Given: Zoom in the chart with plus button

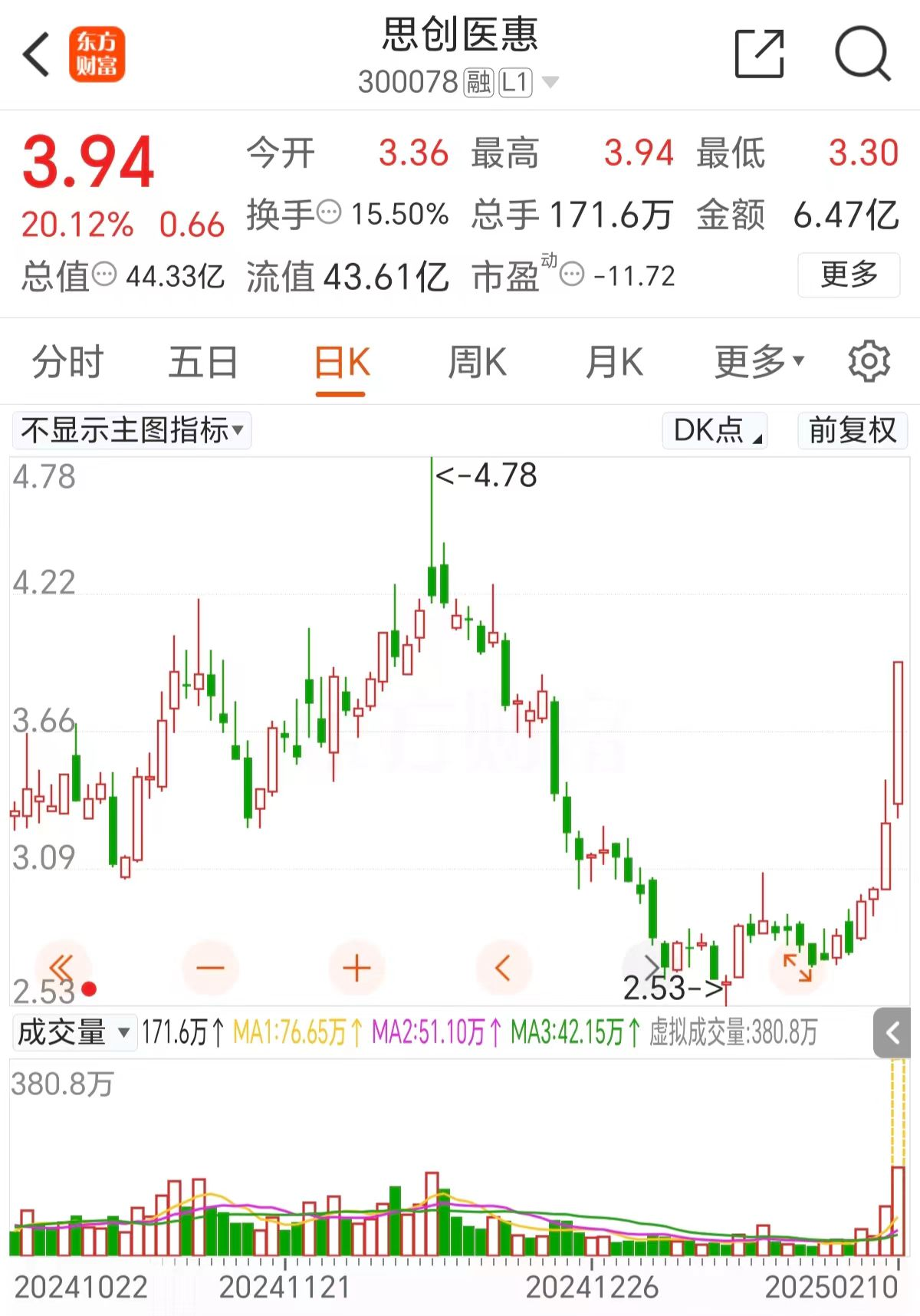Looking at the screenshot, I should [356, 968].
